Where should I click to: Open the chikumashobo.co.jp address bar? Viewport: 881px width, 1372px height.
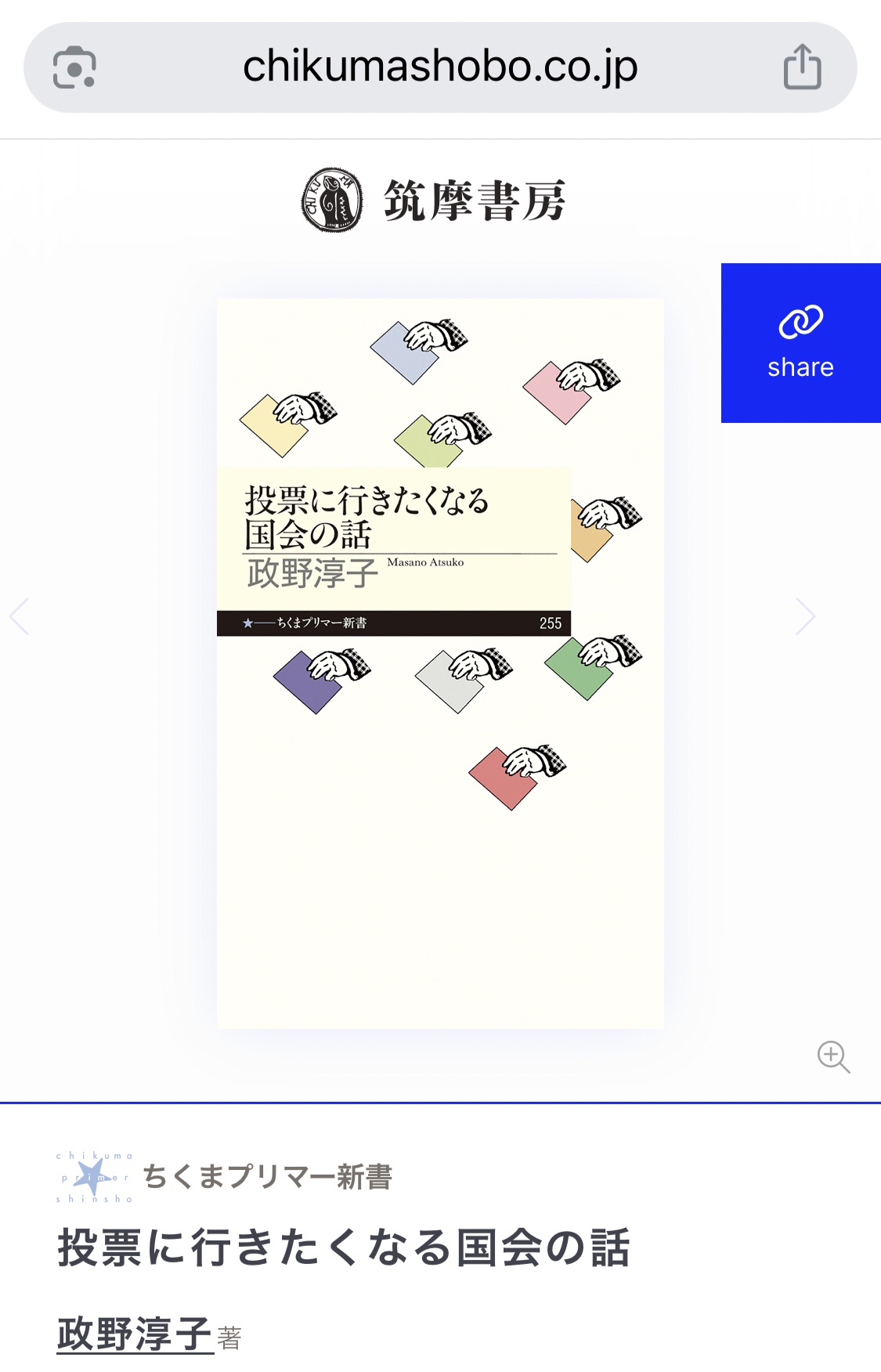pyautogui.click(x=440, y=67)
